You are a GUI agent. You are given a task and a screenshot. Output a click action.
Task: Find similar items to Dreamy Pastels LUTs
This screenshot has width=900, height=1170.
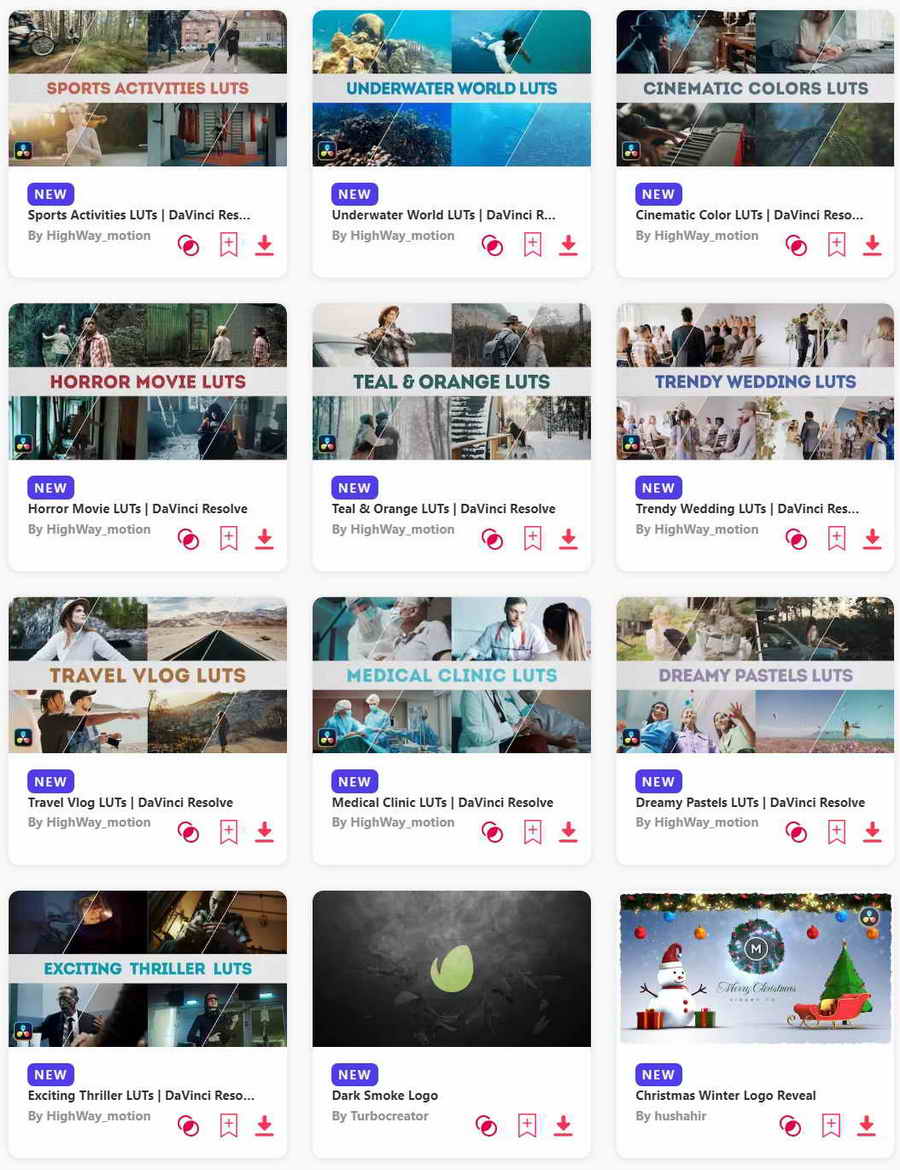tap(796, 832)
